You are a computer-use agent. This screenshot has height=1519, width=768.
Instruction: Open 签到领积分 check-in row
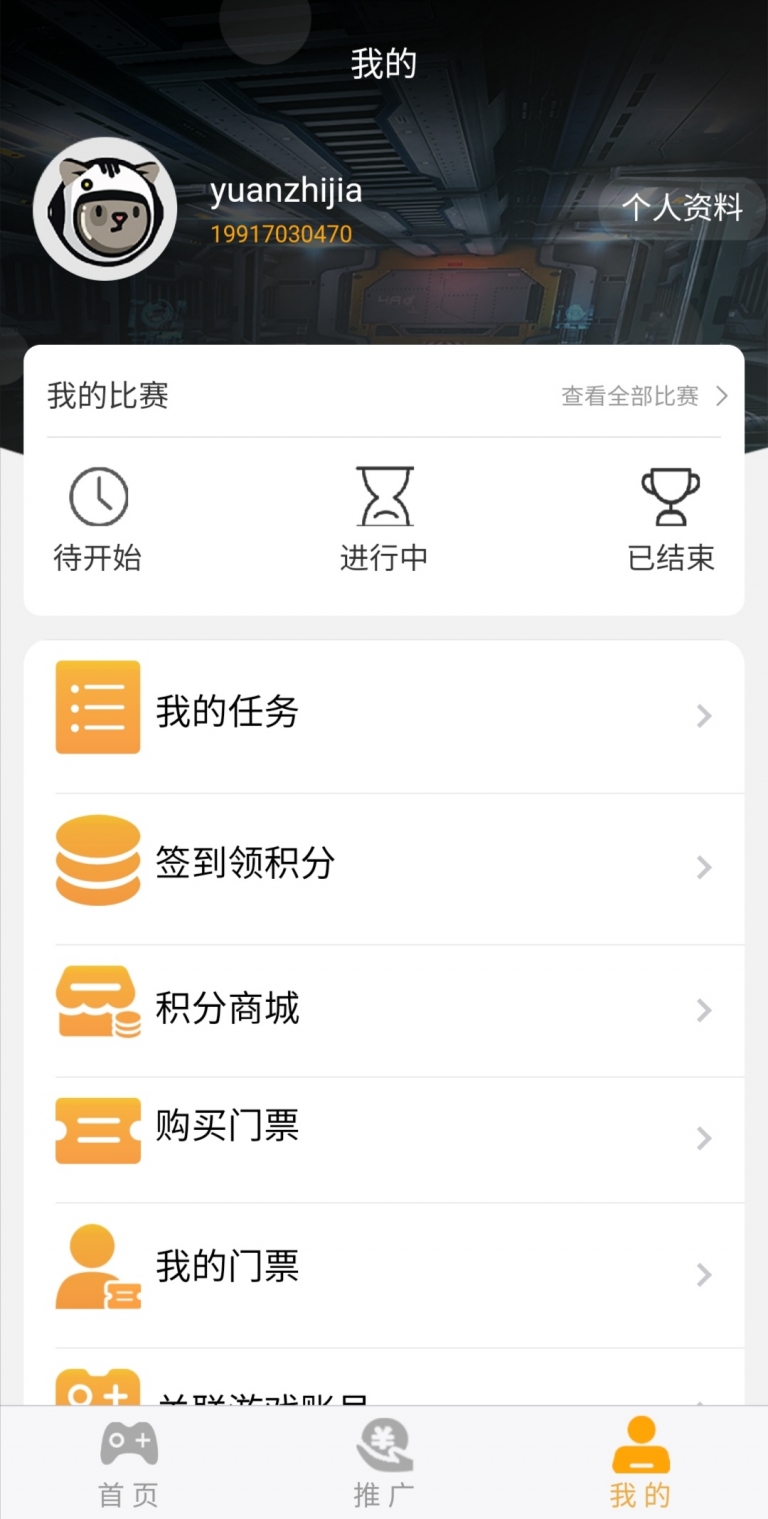(x=384, y=865)
